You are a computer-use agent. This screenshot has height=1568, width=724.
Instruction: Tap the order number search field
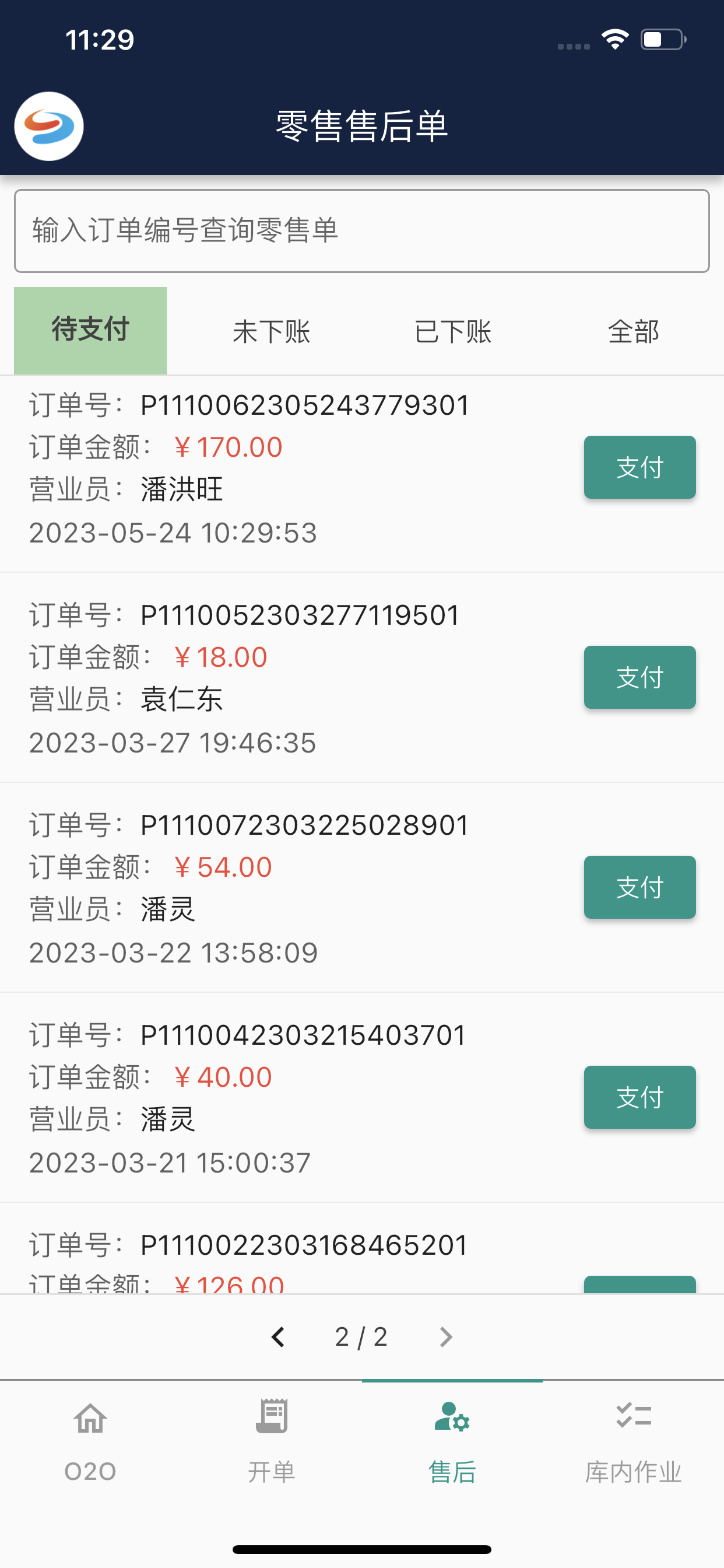point(362,230)
